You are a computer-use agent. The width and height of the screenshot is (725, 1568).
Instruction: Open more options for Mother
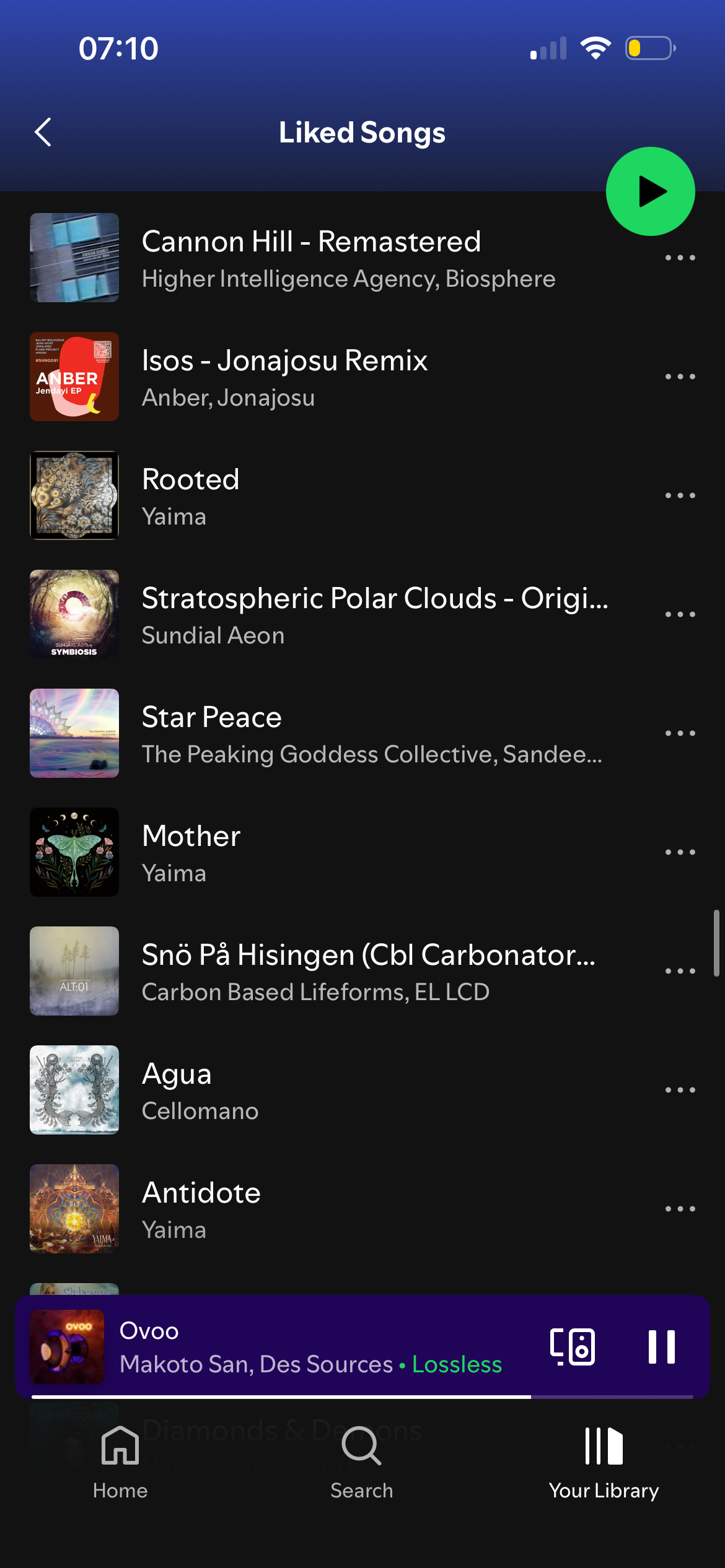[680, 852]
